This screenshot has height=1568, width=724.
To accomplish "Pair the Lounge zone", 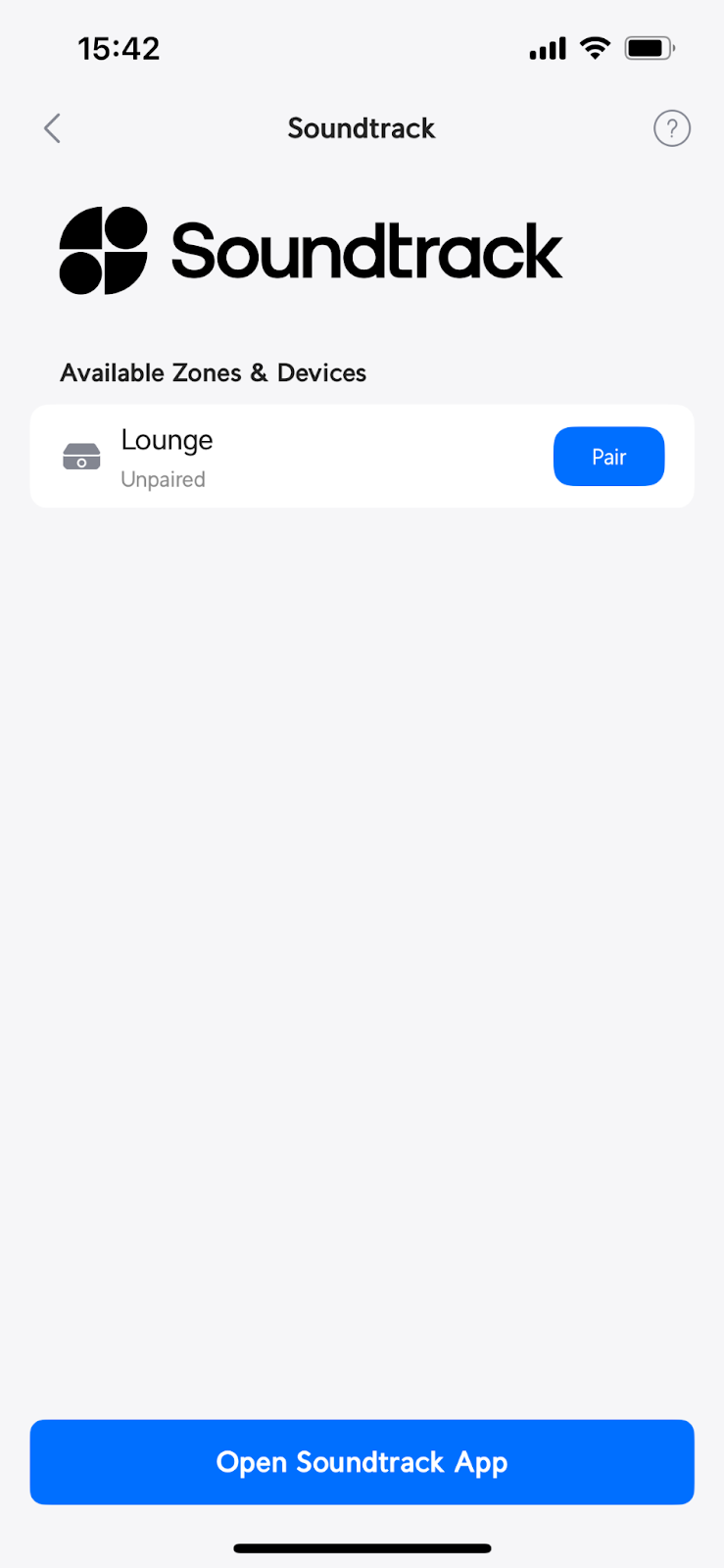I will pos(608,457).
